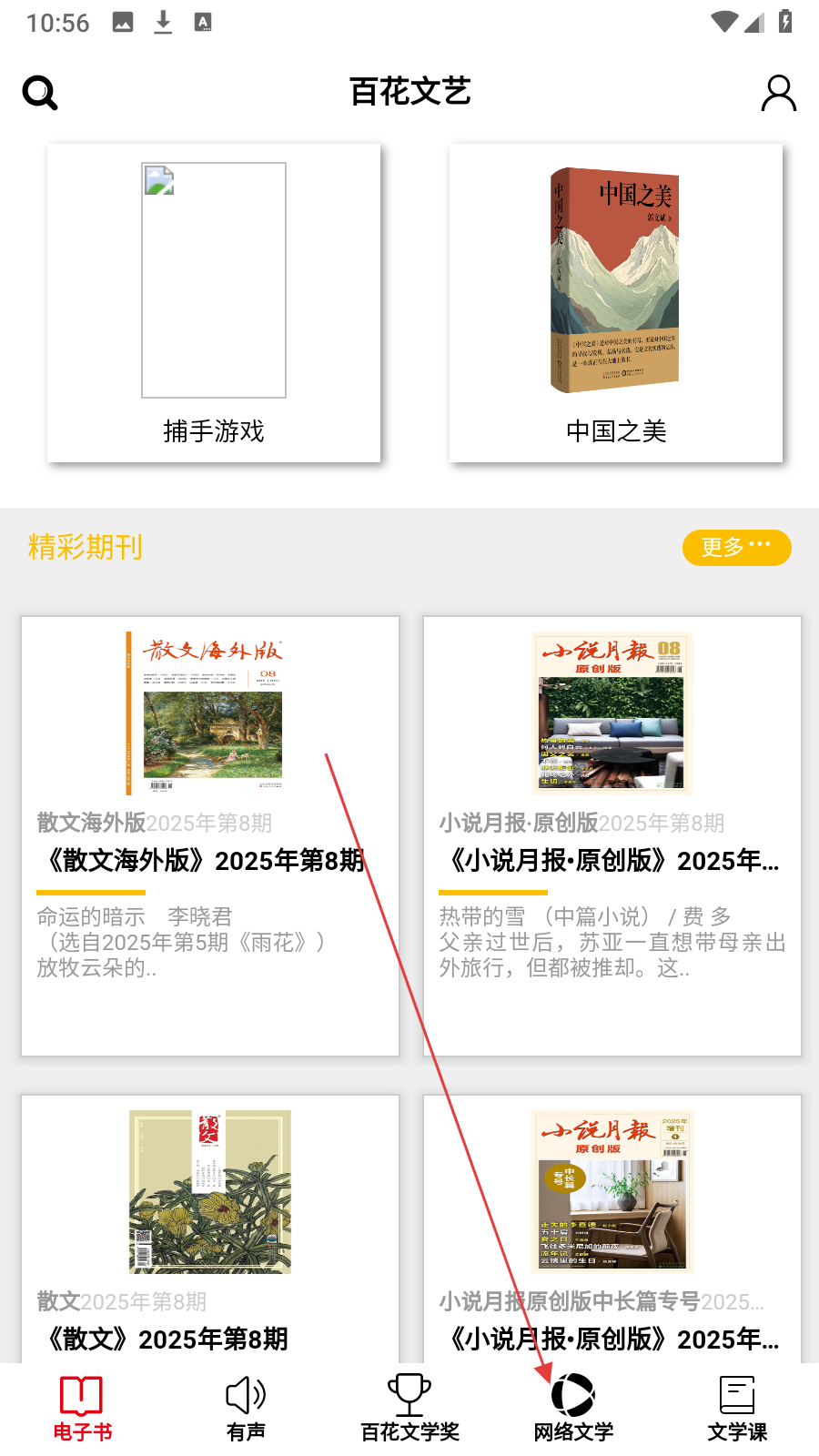This screenshot has width=819, height=1456.
Task: Open the user profile icon
Action: coord(778,93)
